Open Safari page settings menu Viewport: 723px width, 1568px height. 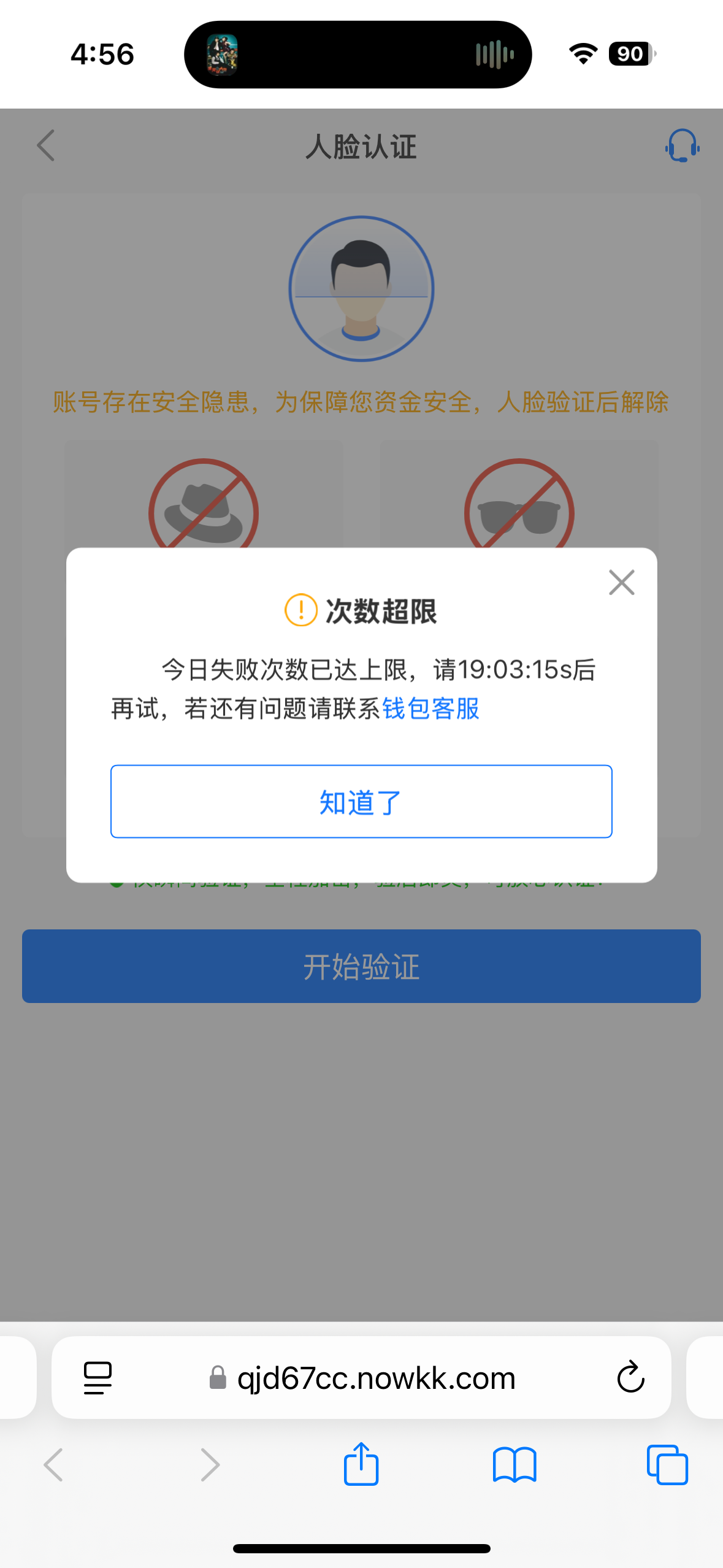pos(98,1377)
